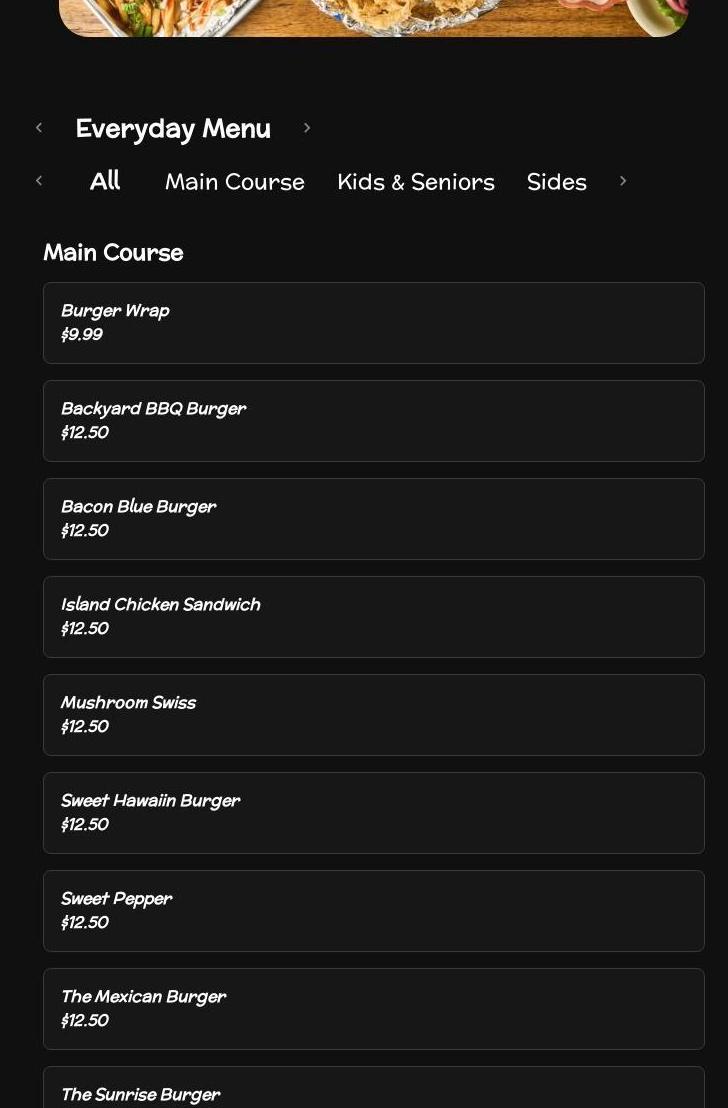Viewport: 728px width, 1108px height.
Task: View The Mexican Burger card
Action: point(374,1008)
